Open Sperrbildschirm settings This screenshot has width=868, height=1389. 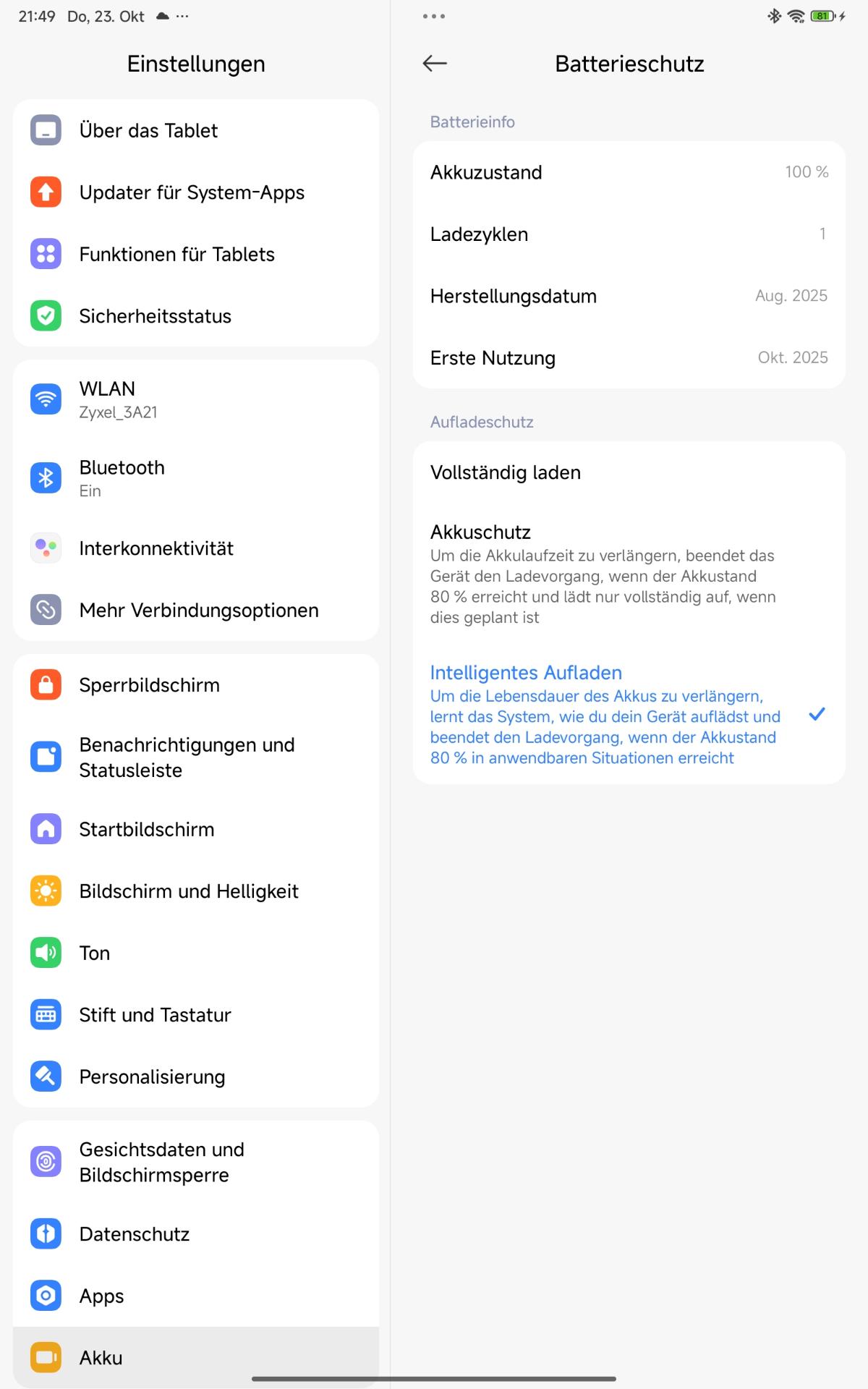click(x=195, y=685)
